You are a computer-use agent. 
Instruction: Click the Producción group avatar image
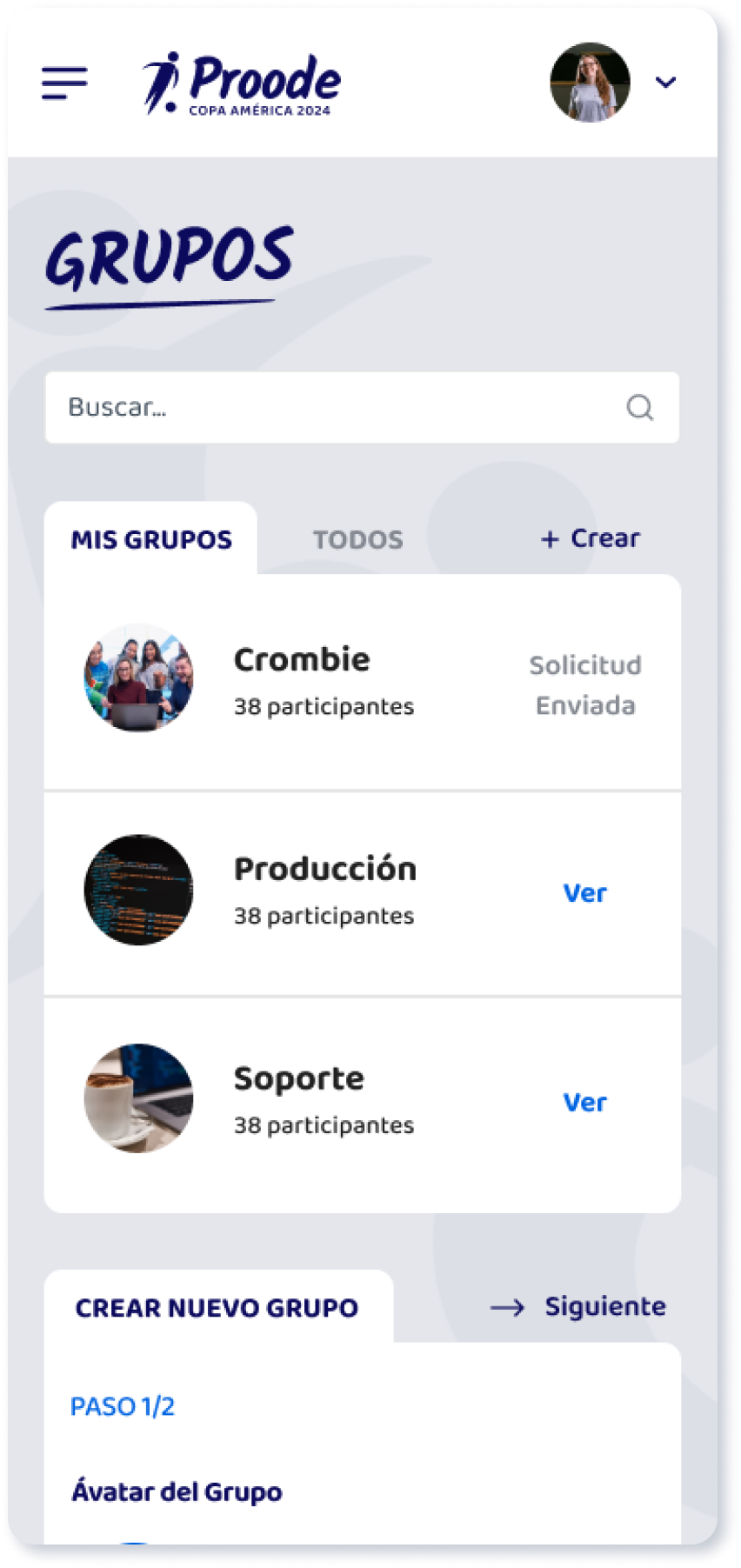[137, 889]
